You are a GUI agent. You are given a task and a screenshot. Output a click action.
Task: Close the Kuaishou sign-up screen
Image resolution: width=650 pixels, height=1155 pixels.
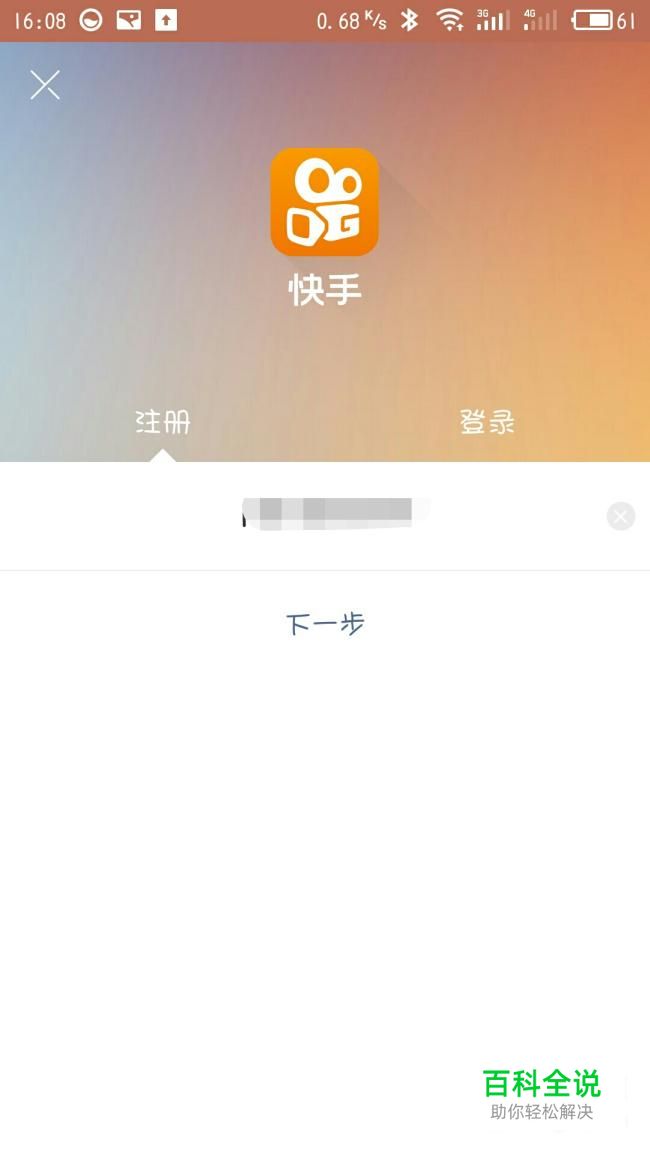click(45, 85)
